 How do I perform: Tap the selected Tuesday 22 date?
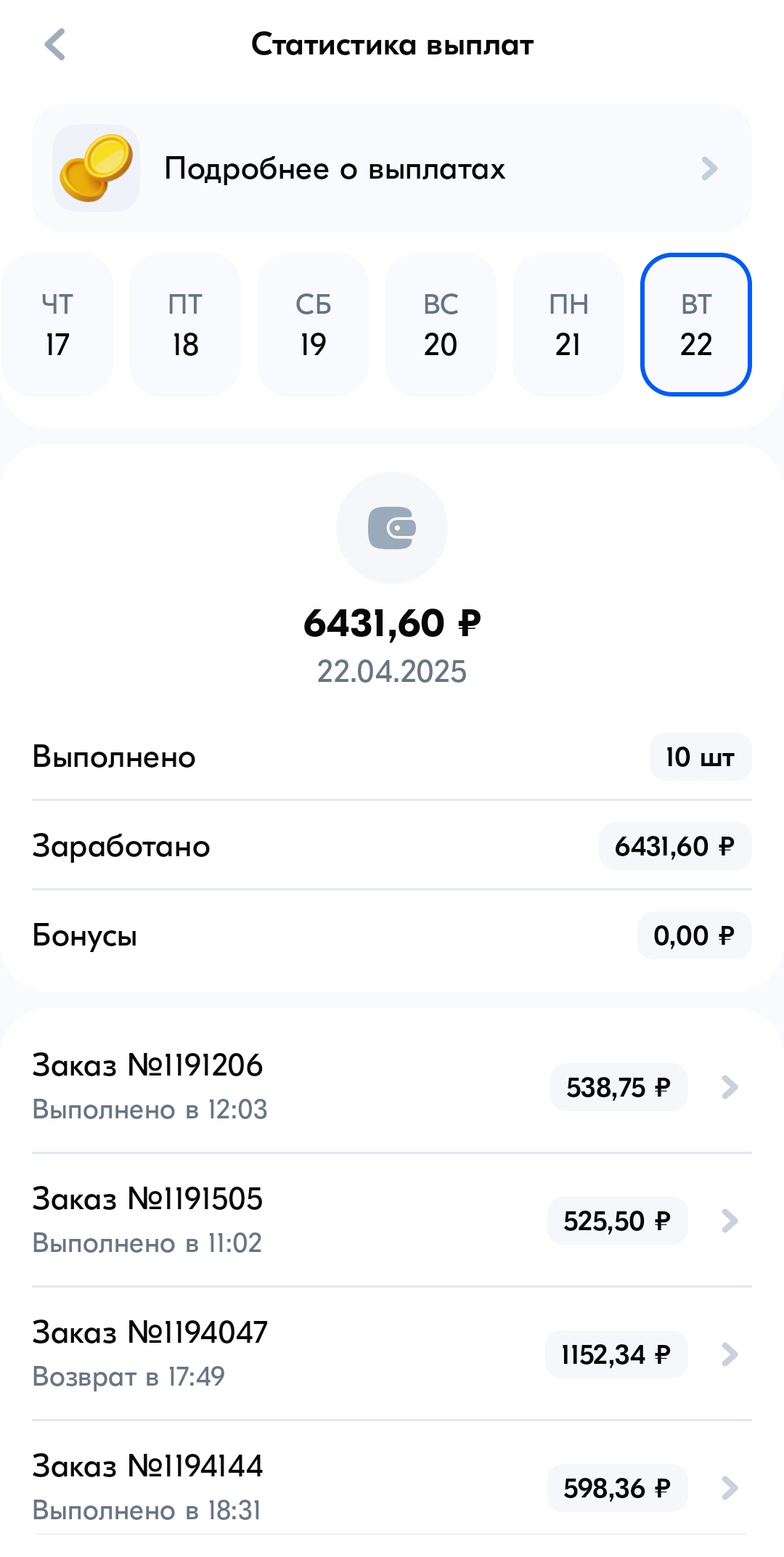pyautogui.click(x=696, y=325)
